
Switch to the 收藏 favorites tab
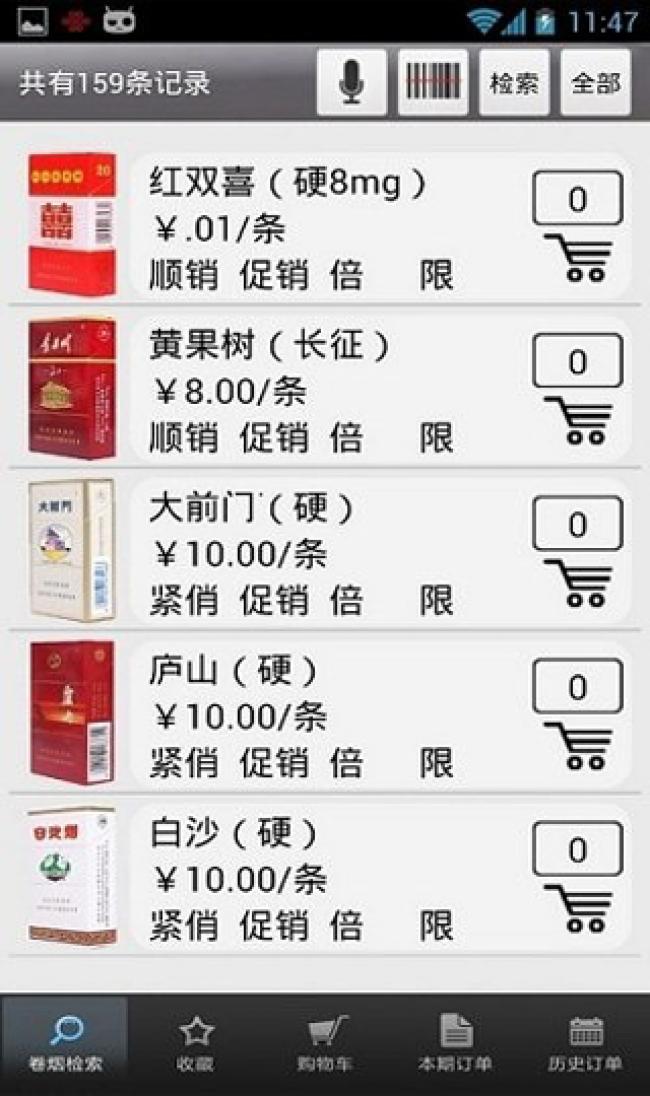(197, 1044)
